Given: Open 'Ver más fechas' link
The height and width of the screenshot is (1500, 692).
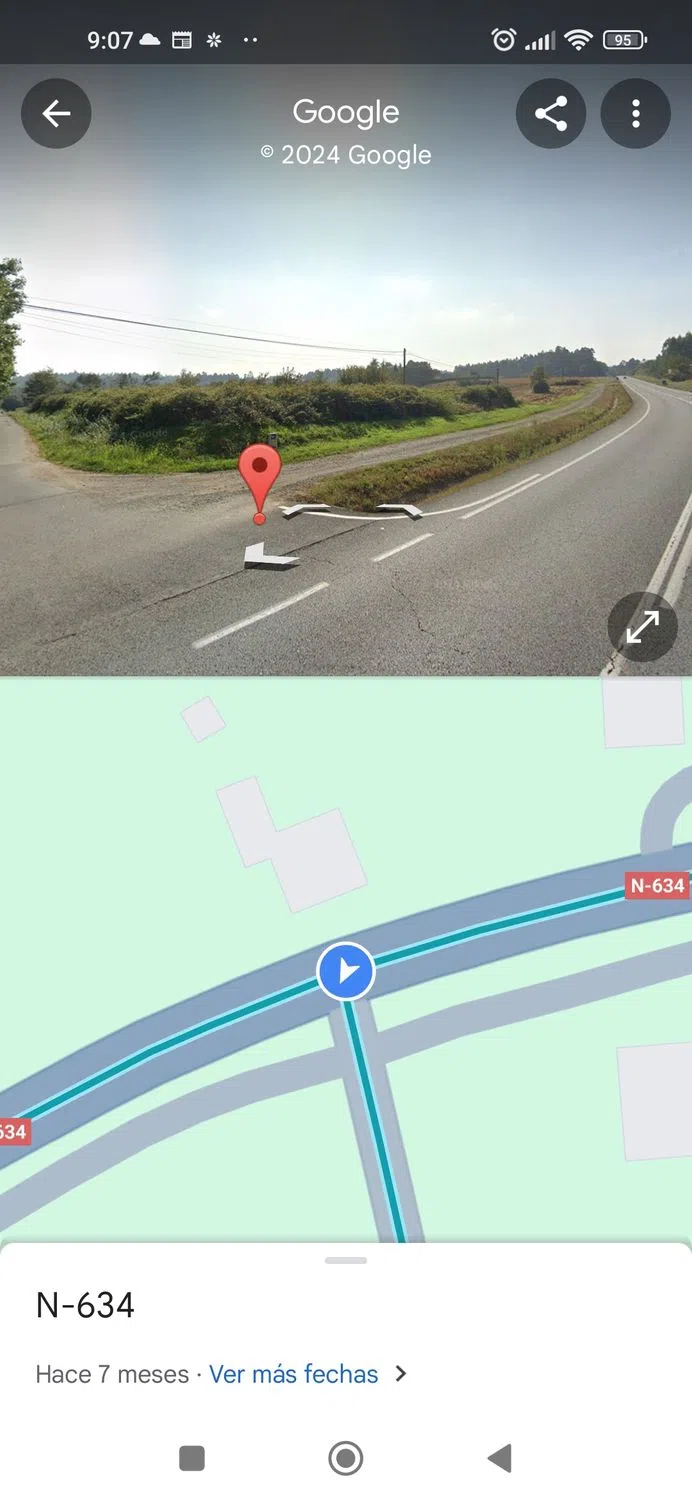Looking at the screenshot, I should coord(294,1374).
